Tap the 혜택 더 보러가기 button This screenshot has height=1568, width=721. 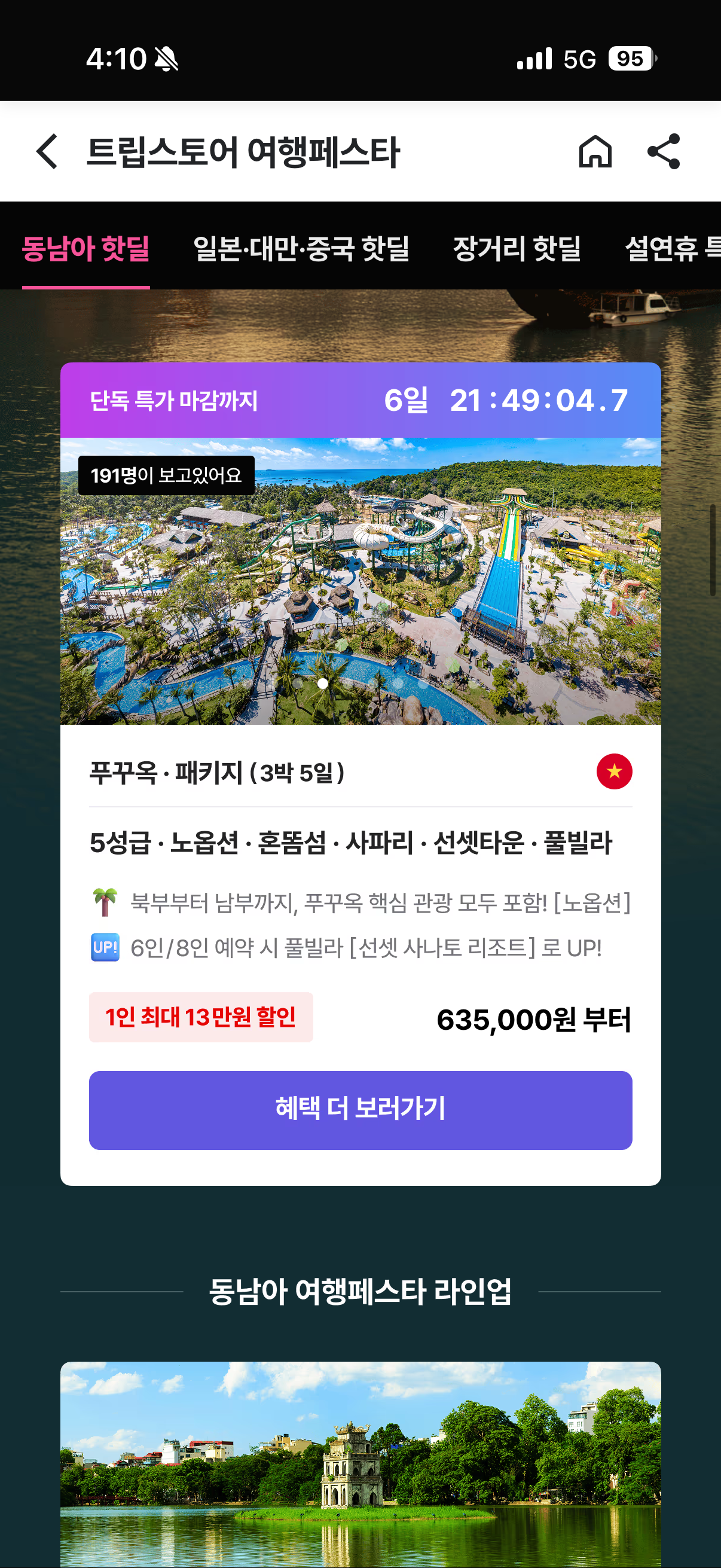(360, 1109)
